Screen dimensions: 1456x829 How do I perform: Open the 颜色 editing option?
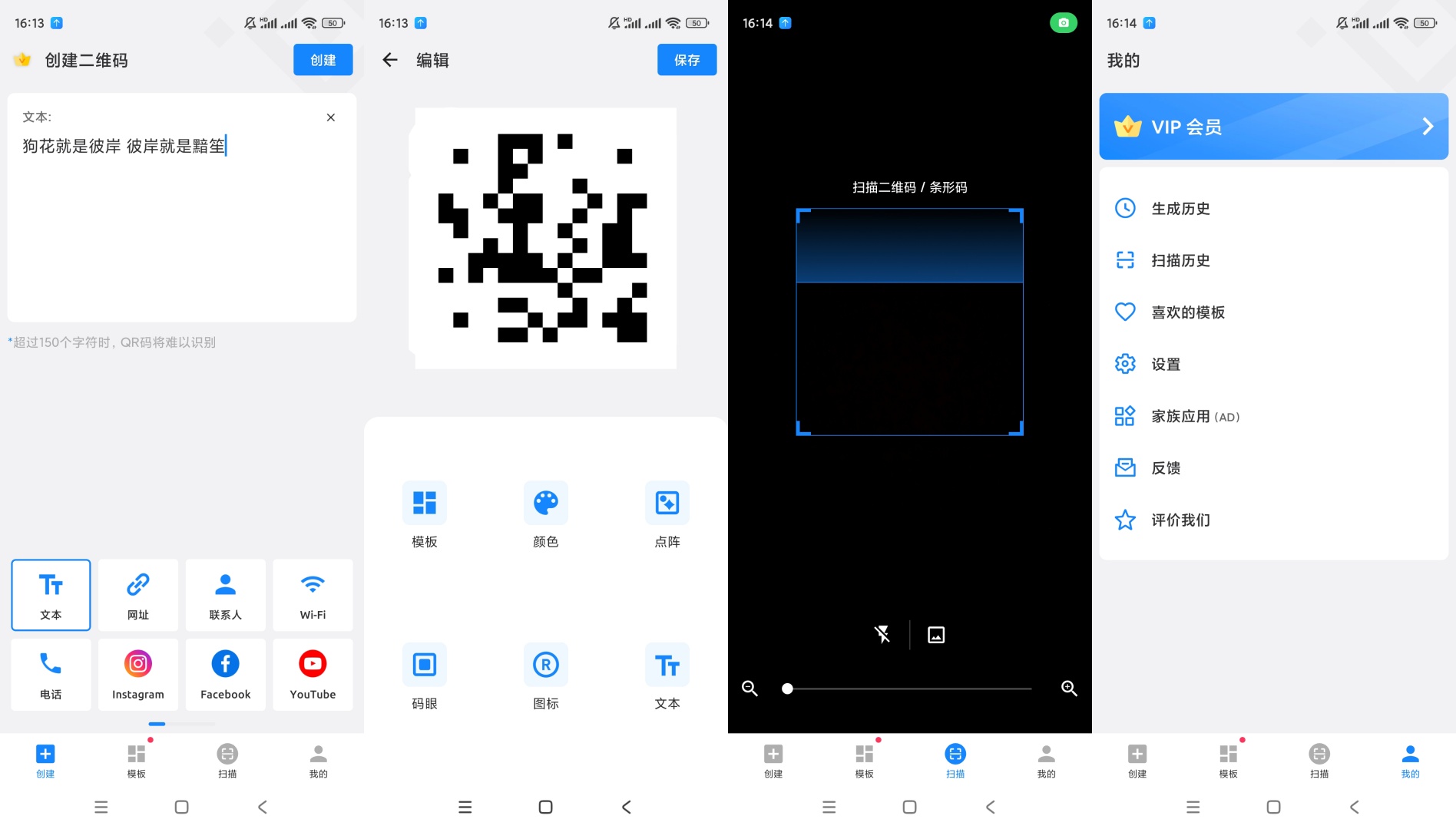[546, 514]
